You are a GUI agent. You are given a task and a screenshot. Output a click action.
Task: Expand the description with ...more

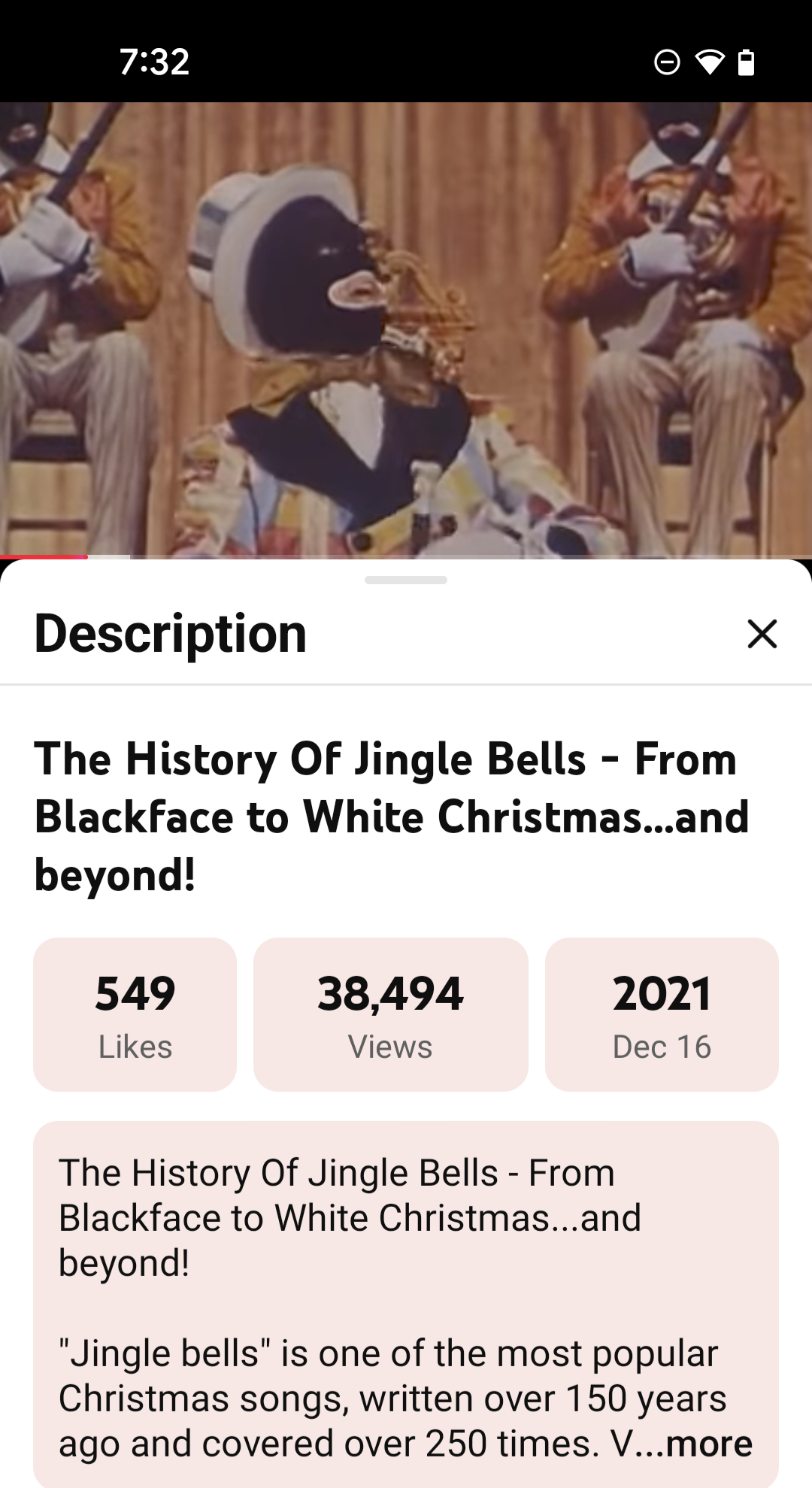708,1444
